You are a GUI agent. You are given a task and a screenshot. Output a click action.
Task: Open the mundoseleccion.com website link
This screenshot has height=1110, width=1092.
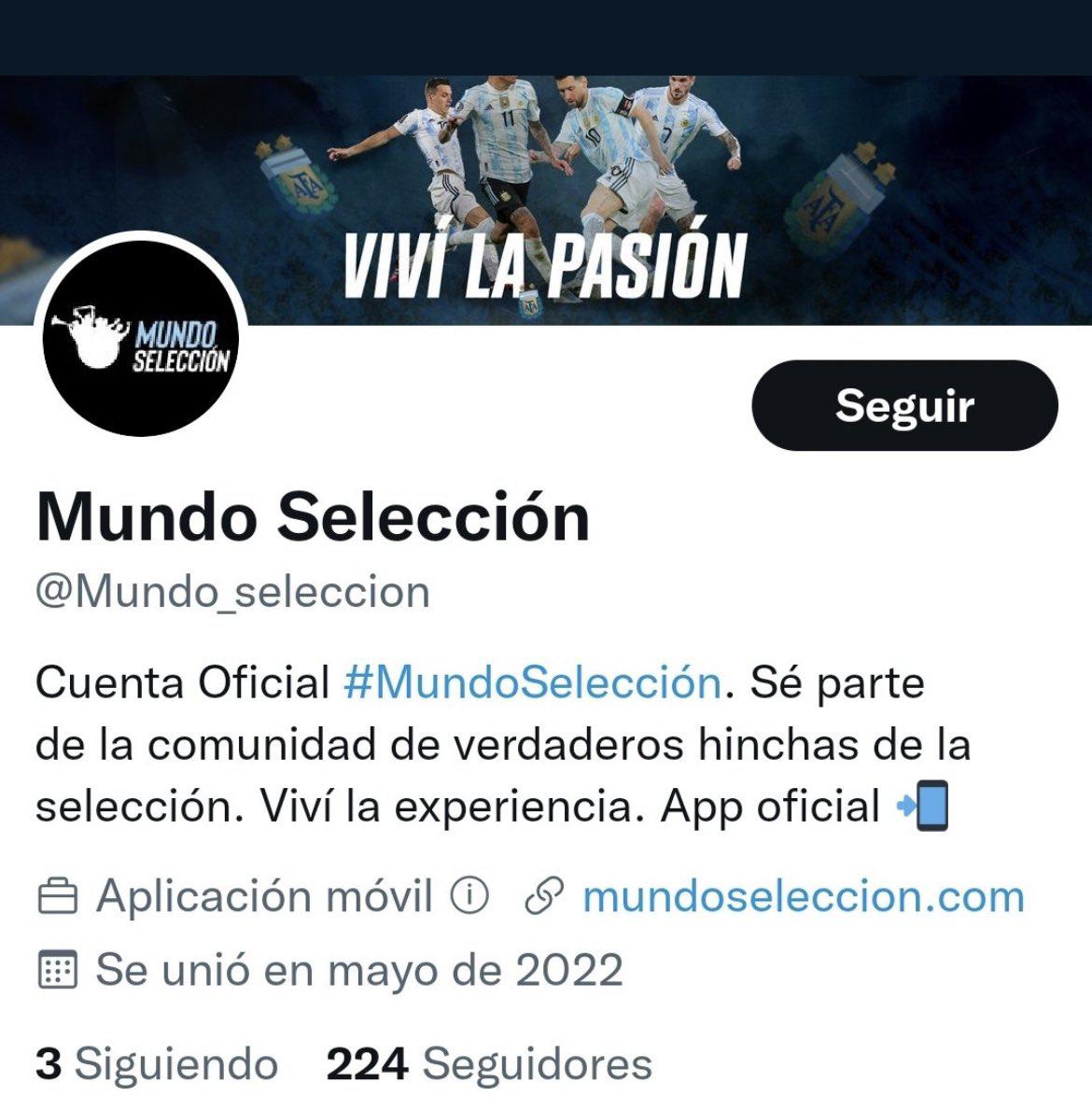(x=803, y=897)
